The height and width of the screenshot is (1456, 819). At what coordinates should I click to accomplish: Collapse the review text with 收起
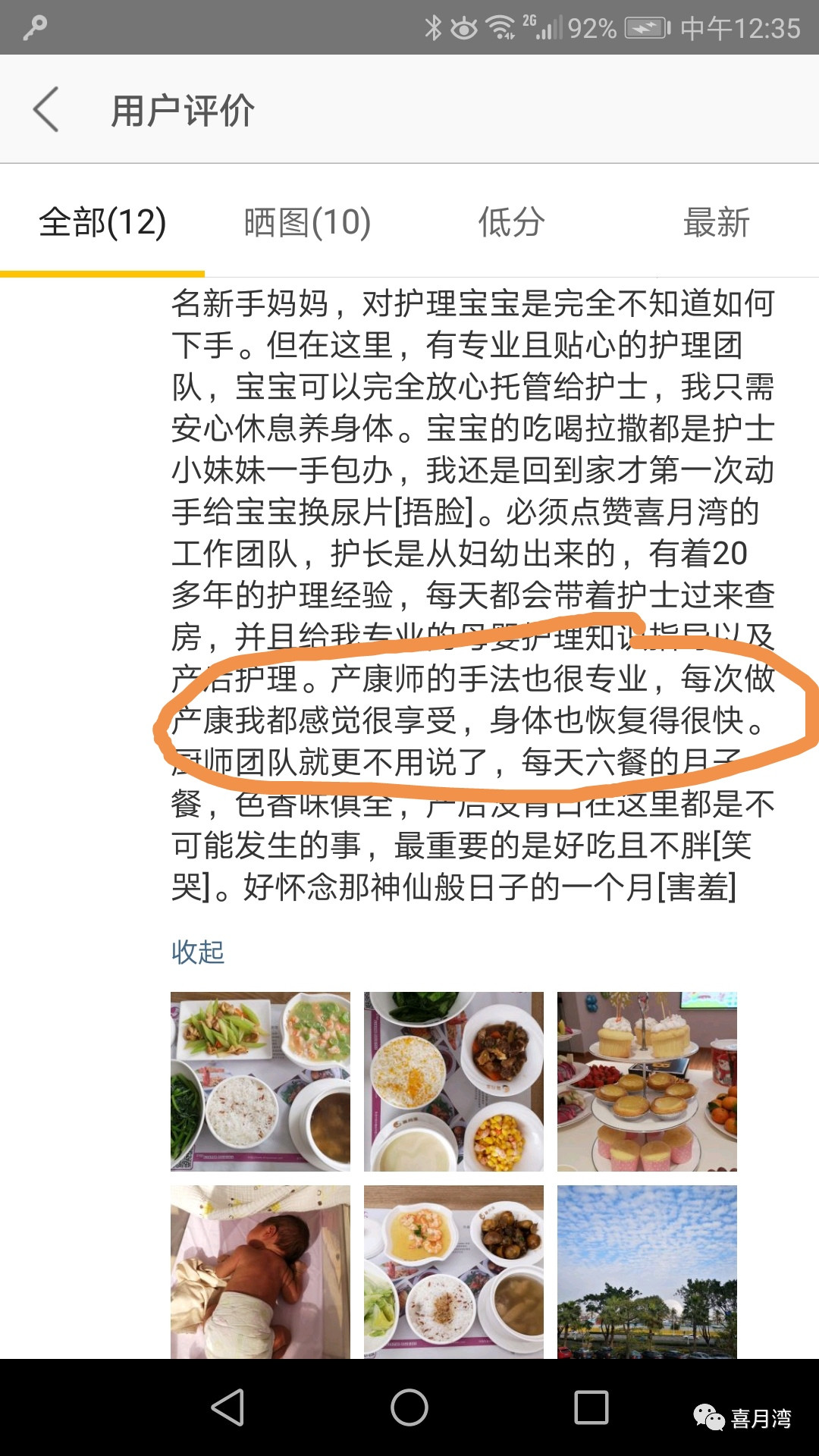point(198,952)
